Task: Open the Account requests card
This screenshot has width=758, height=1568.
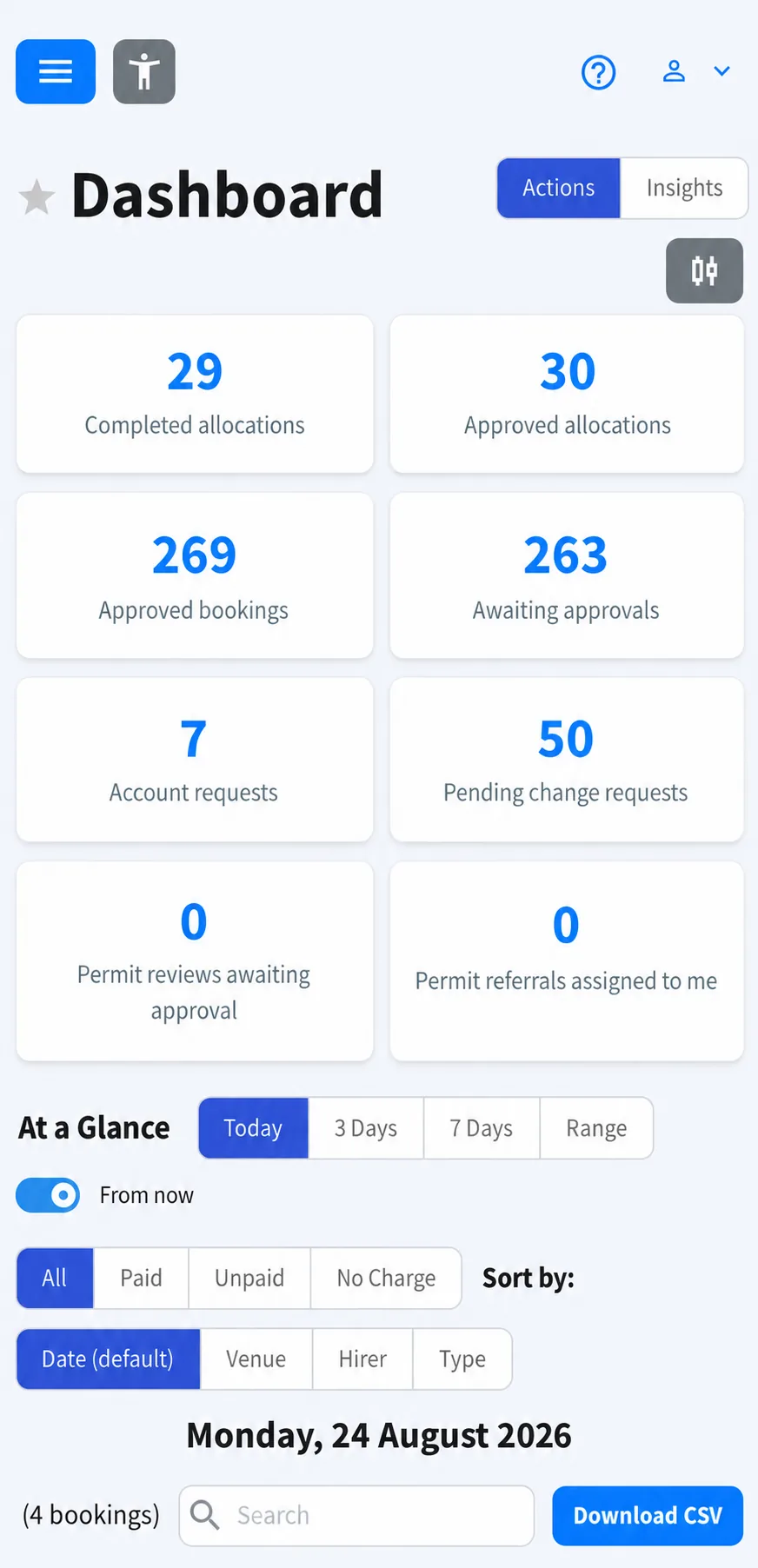Action: coord(195,760)
